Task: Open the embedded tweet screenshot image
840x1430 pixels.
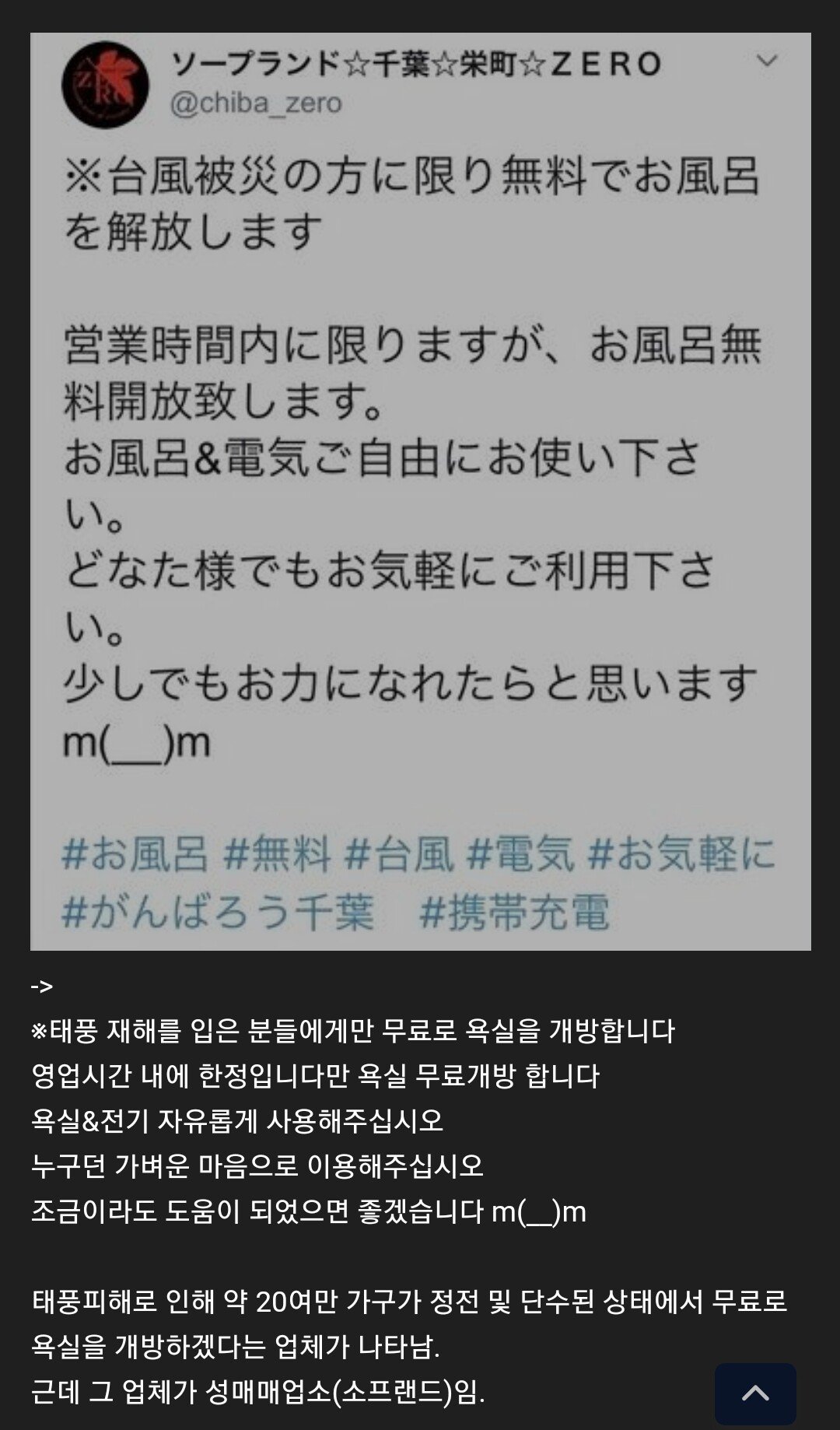Action: 421,492
